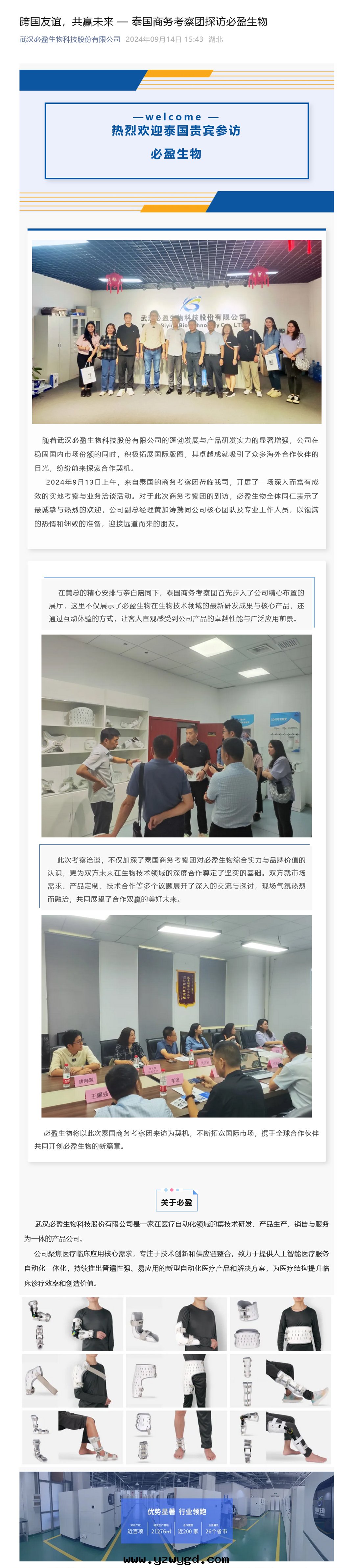
Task: Open the group photo under the welcome banner
Action: coord(176,332)
